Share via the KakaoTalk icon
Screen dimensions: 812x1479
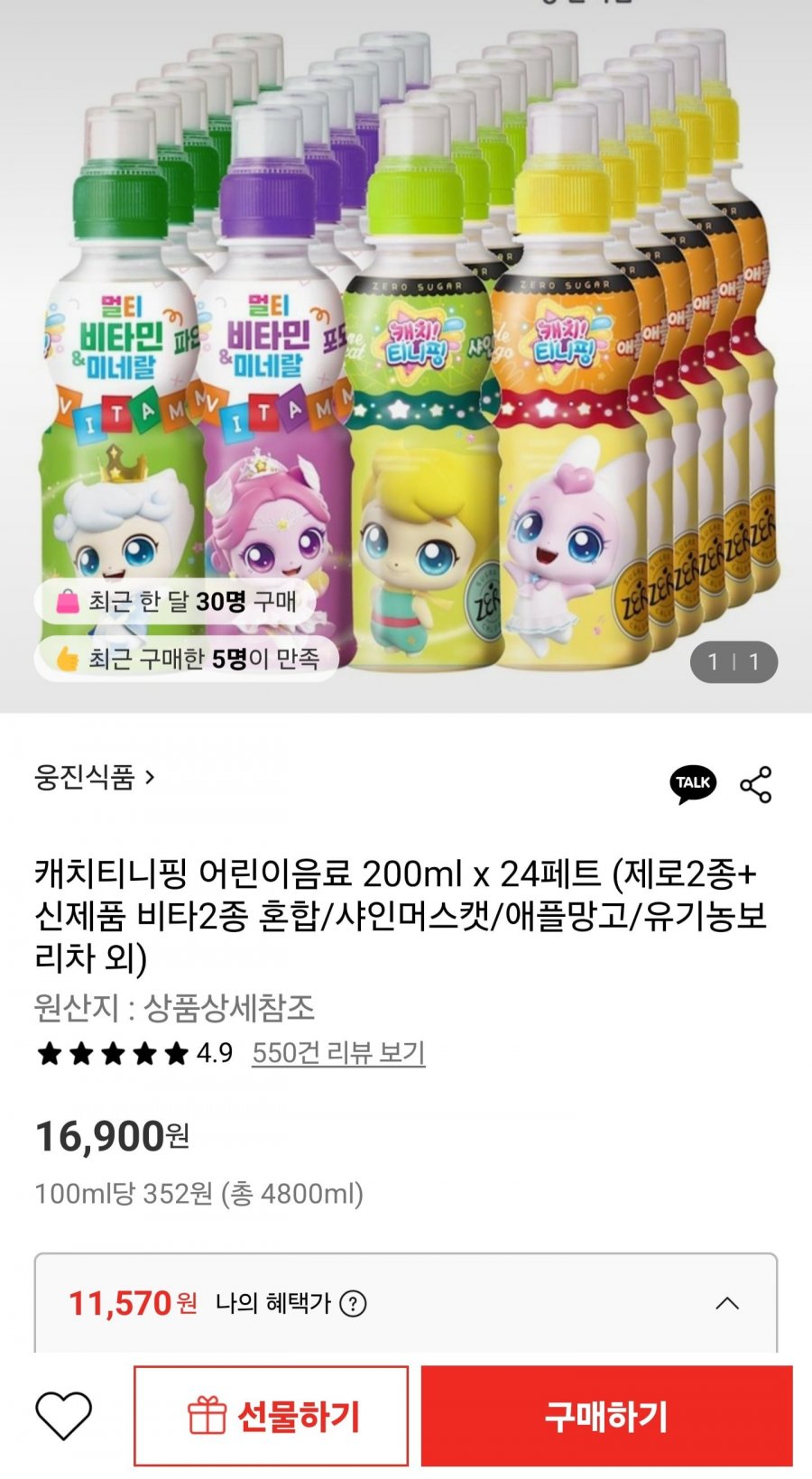click(693, 784)
